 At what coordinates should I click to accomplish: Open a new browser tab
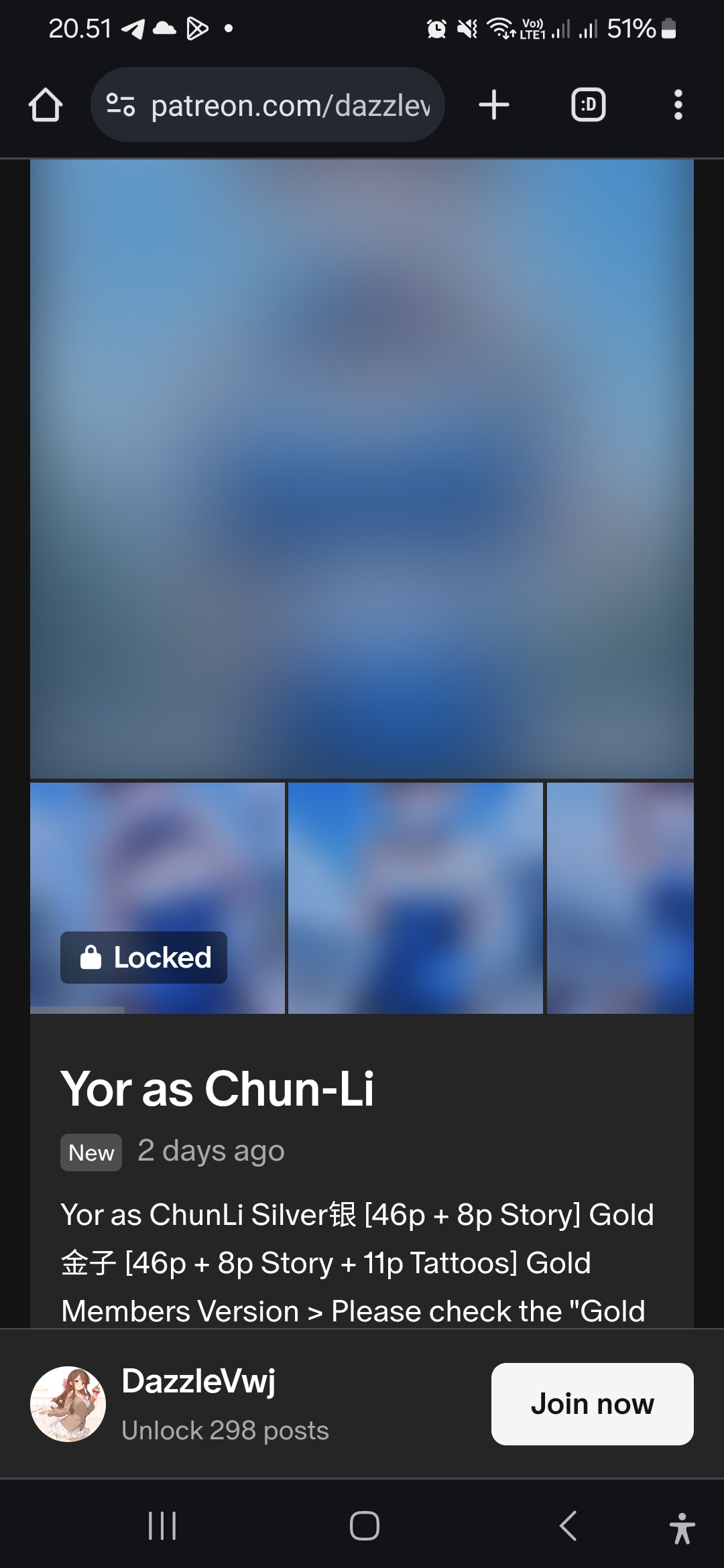pos(494,105)
